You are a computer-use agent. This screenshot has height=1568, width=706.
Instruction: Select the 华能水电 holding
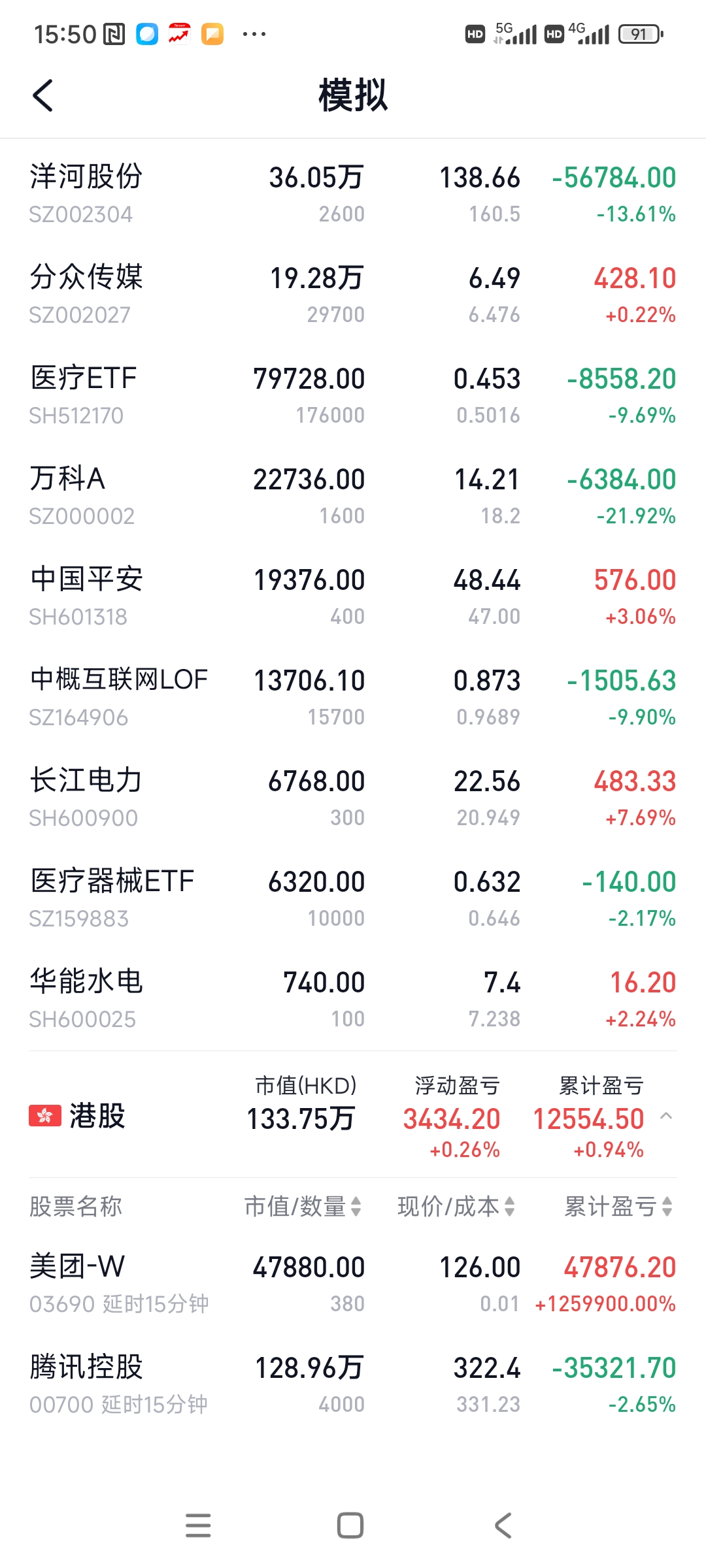tap(353, 1000)
